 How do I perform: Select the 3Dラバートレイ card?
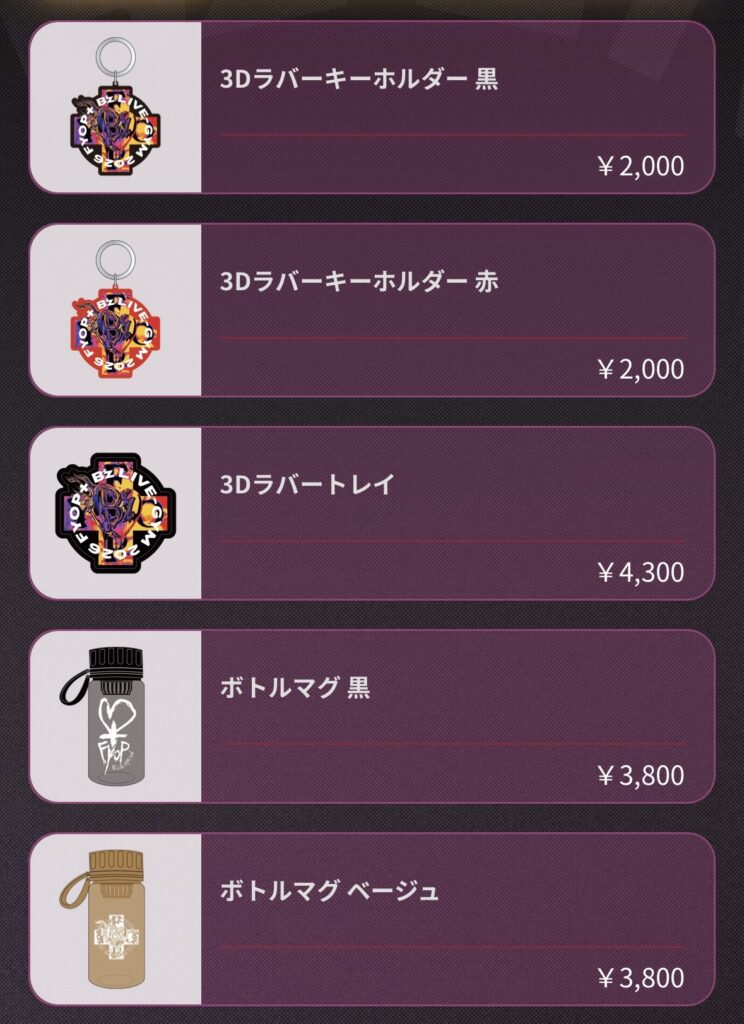point(372,513)
